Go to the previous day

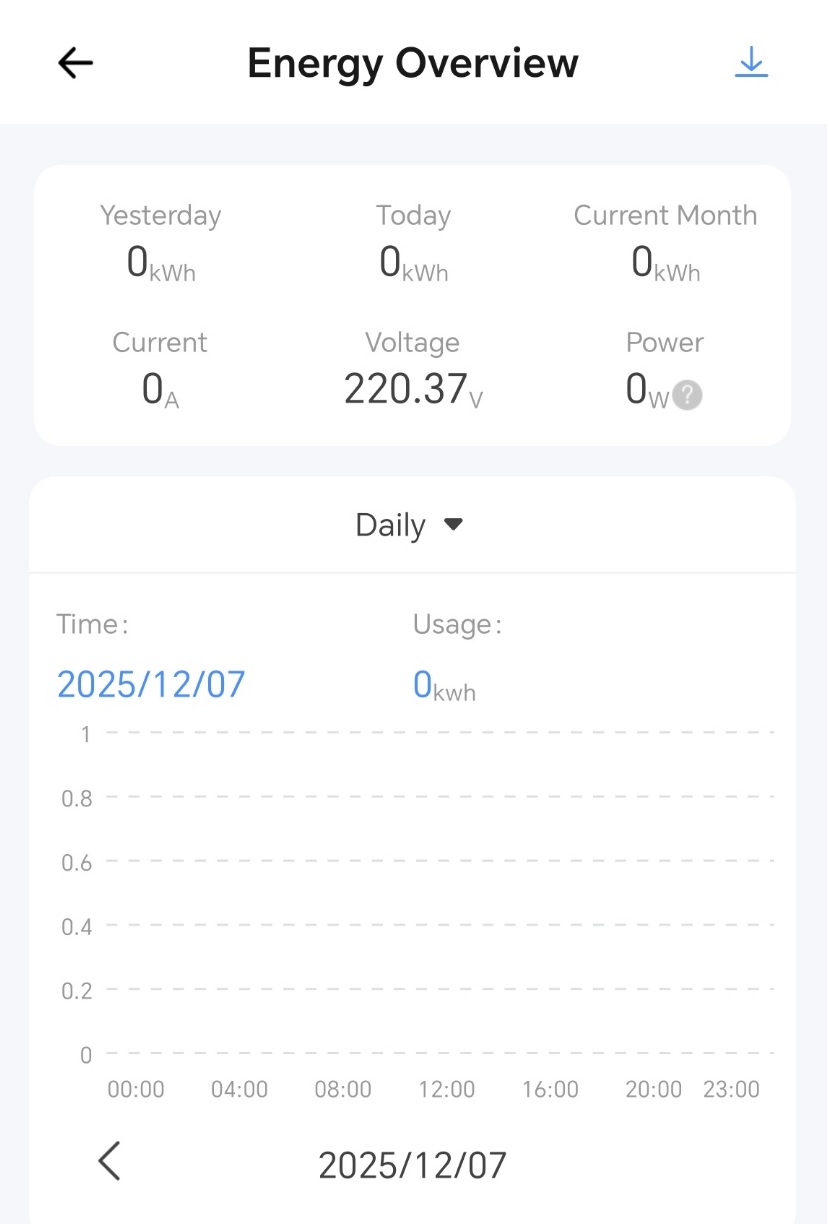(x=109, y=1162)
